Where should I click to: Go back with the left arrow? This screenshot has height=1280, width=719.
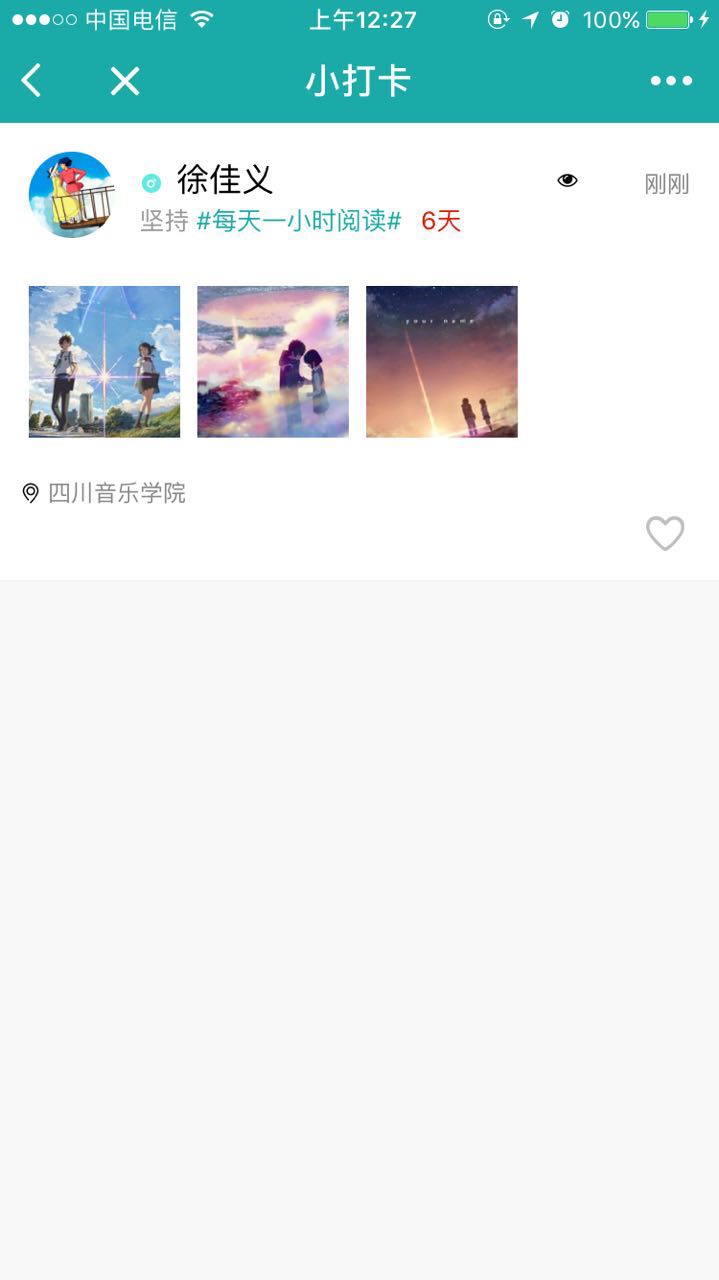(32, 81)
